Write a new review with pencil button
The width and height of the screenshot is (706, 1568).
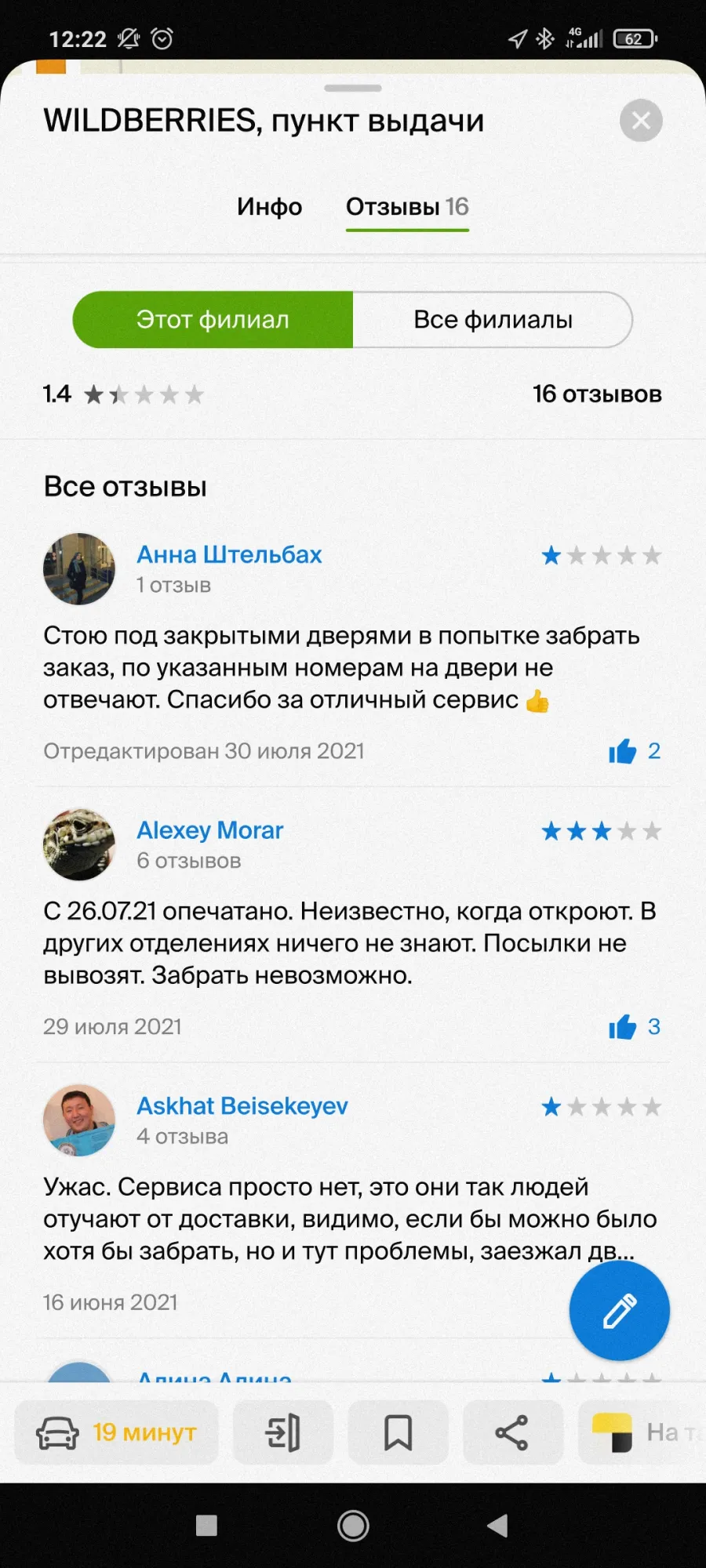click(x=619, y=1311)
